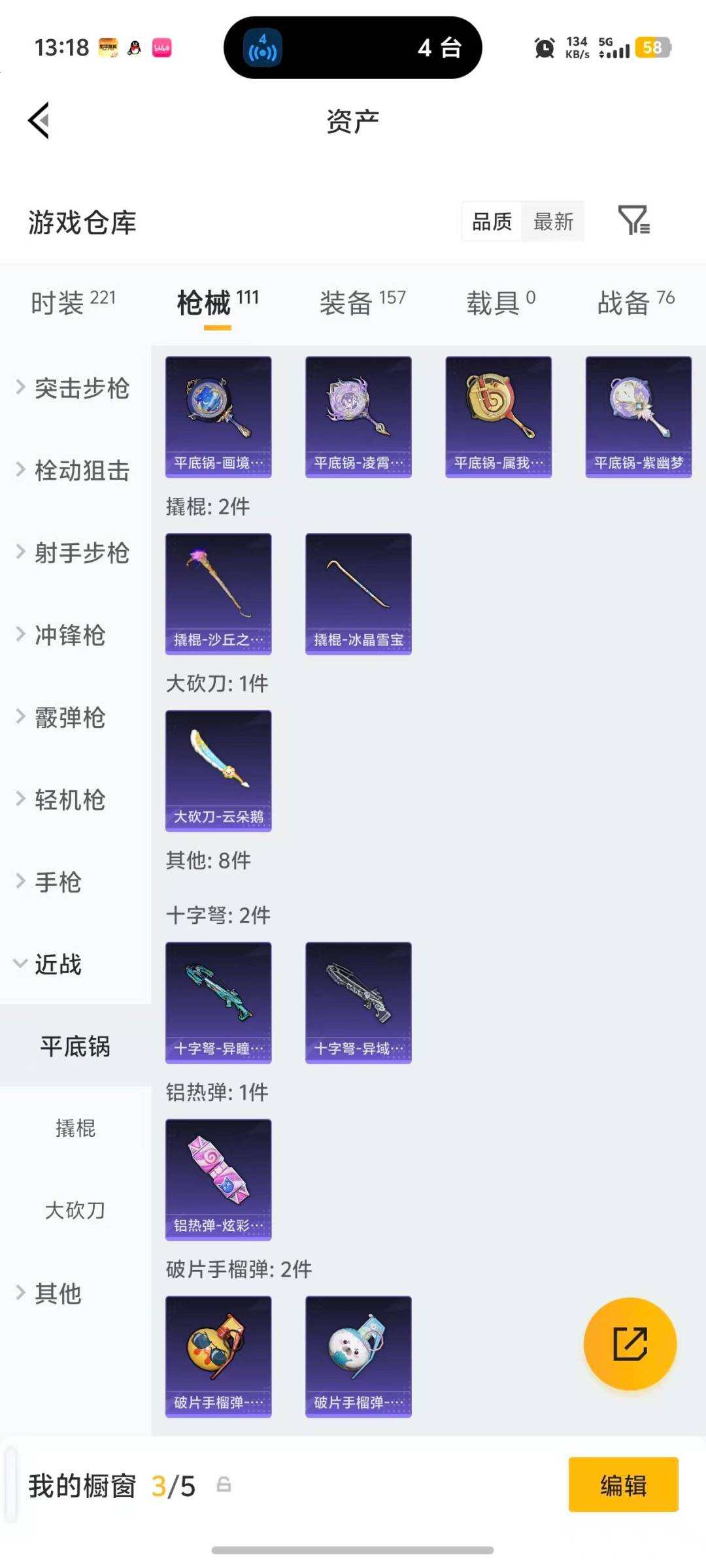Tap the orange share floating button
Viewport: 706px width, 1568px height.
[630, 1343]
